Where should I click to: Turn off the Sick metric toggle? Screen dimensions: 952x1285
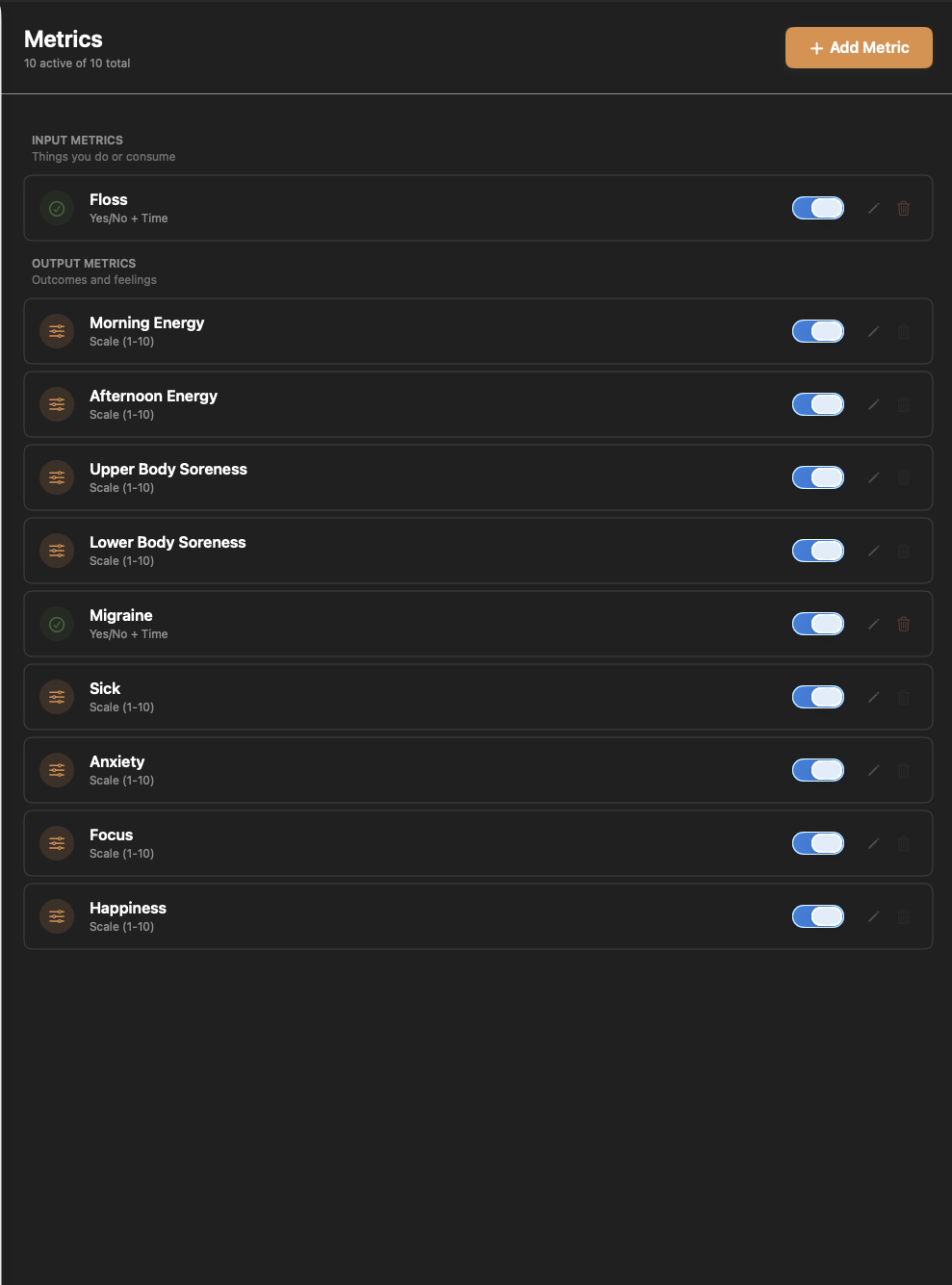(x=817, y=696)
